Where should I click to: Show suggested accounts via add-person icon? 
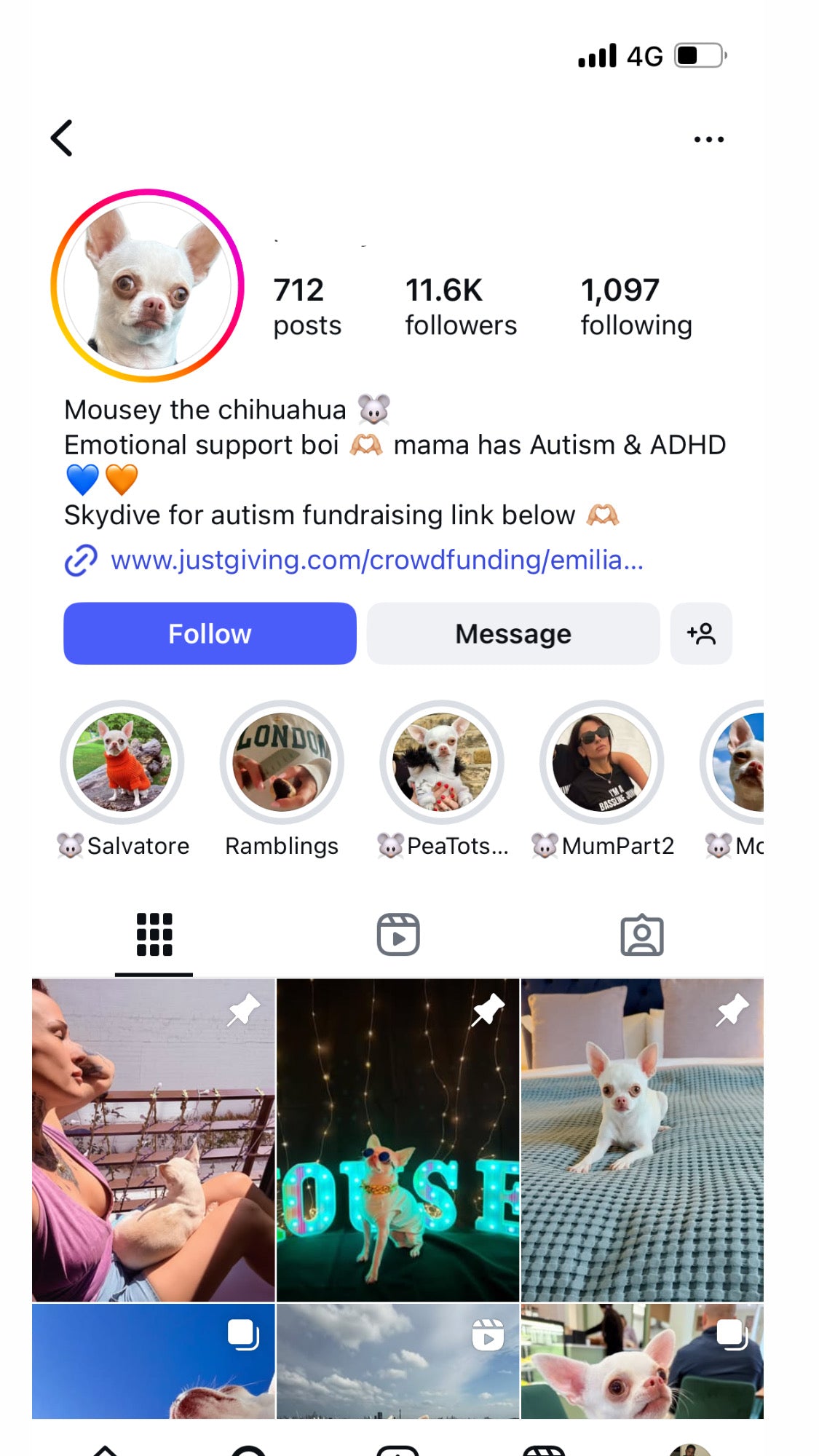(x=701, y=633)
